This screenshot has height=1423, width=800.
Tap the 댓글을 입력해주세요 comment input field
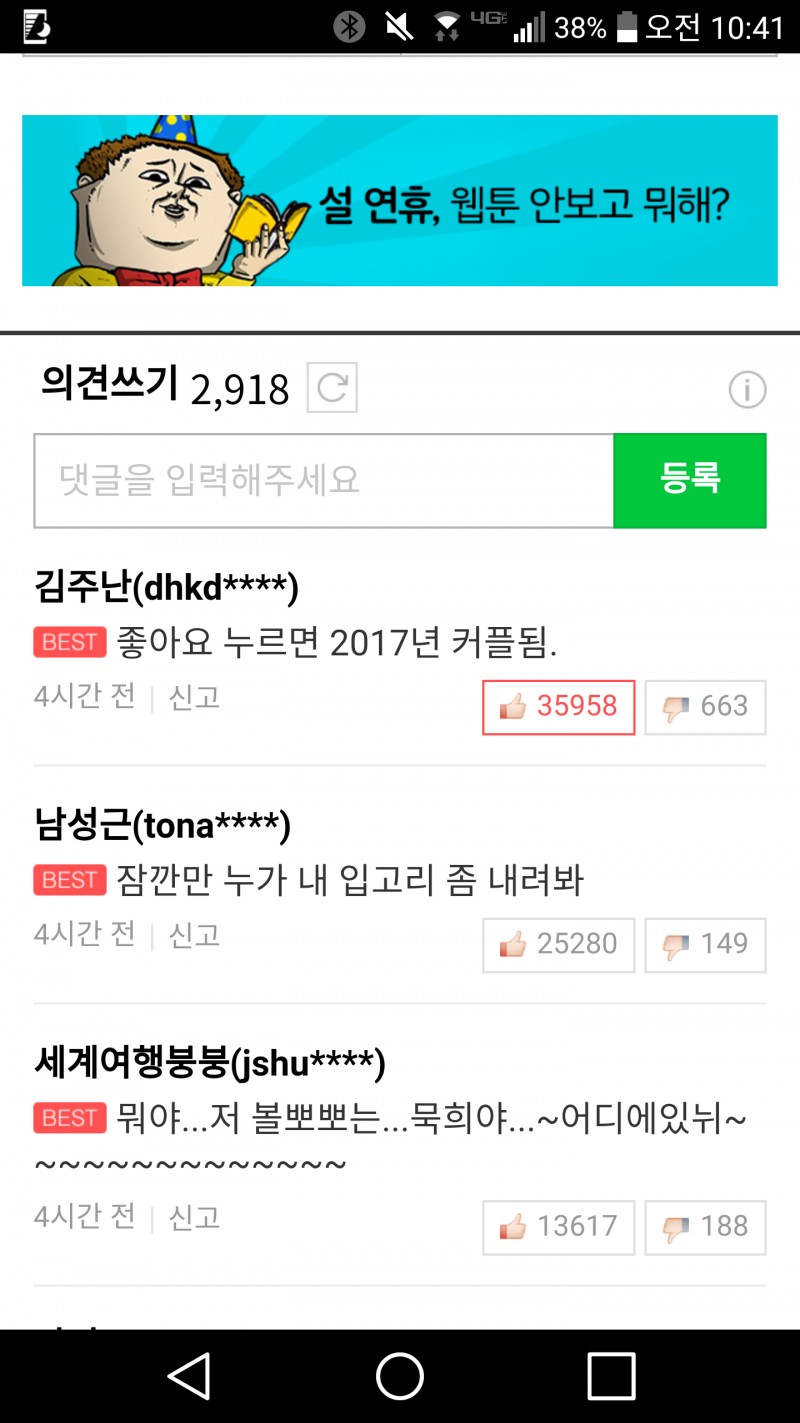pos(324,480)
